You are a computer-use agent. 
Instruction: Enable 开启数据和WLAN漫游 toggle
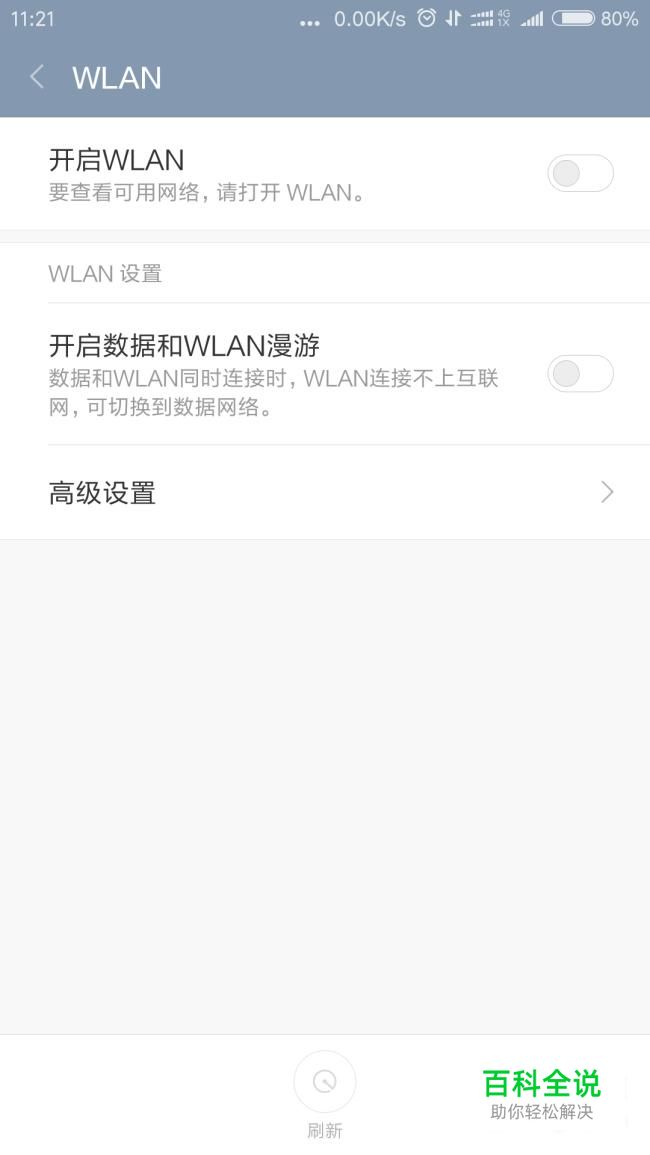579,374
